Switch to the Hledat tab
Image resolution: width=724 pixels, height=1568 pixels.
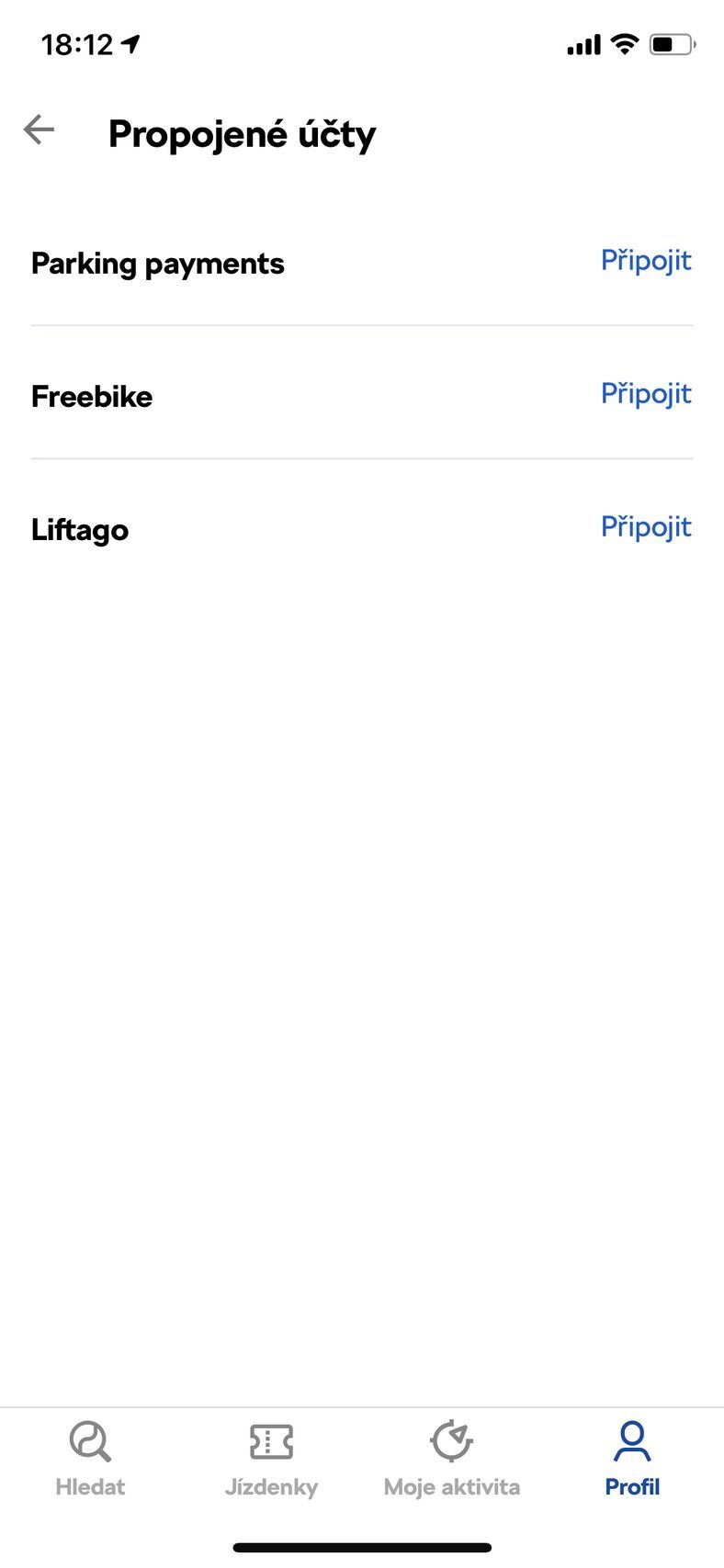90,1459
